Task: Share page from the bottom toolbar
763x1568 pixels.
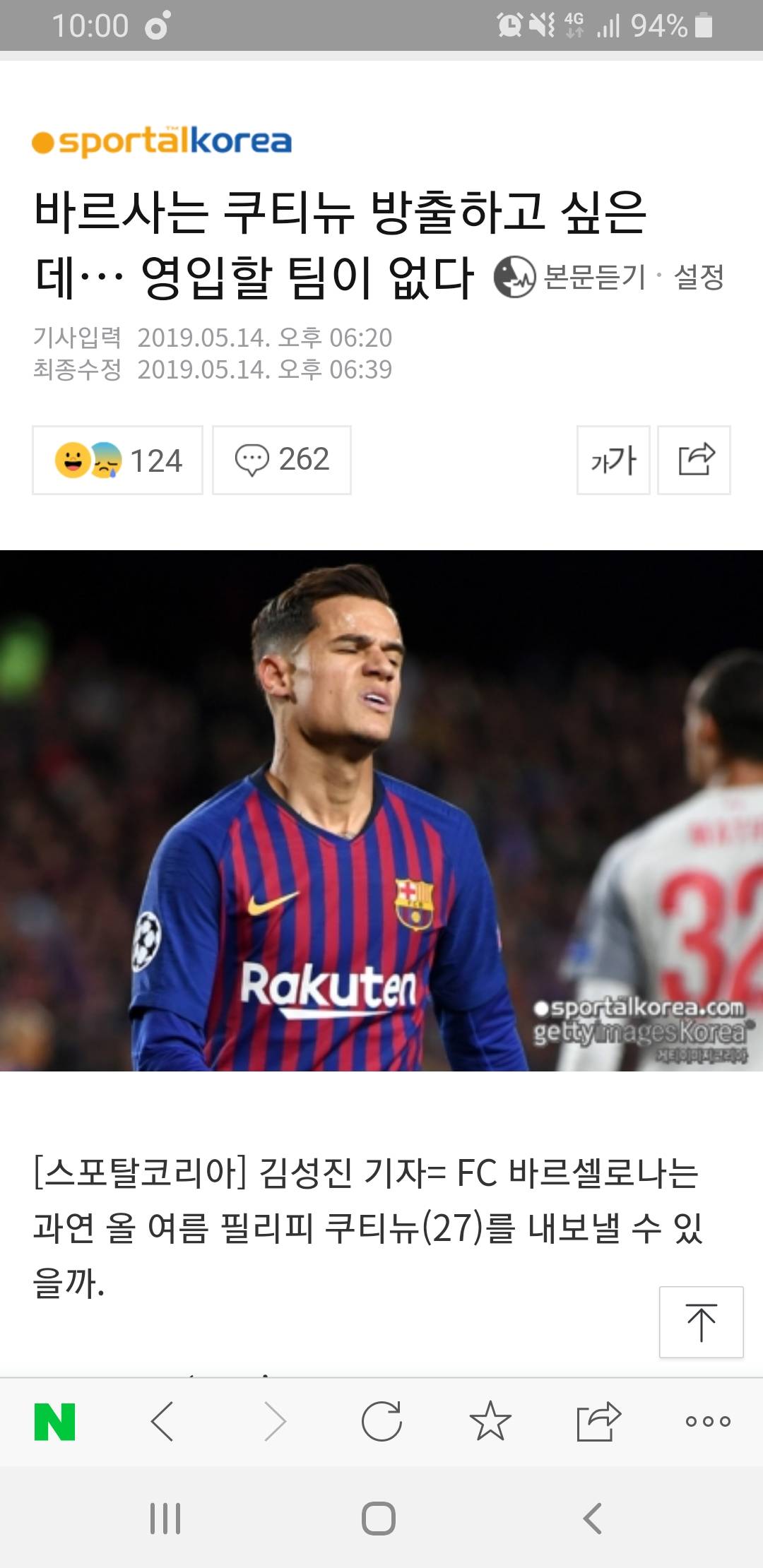Action: 598,1421
